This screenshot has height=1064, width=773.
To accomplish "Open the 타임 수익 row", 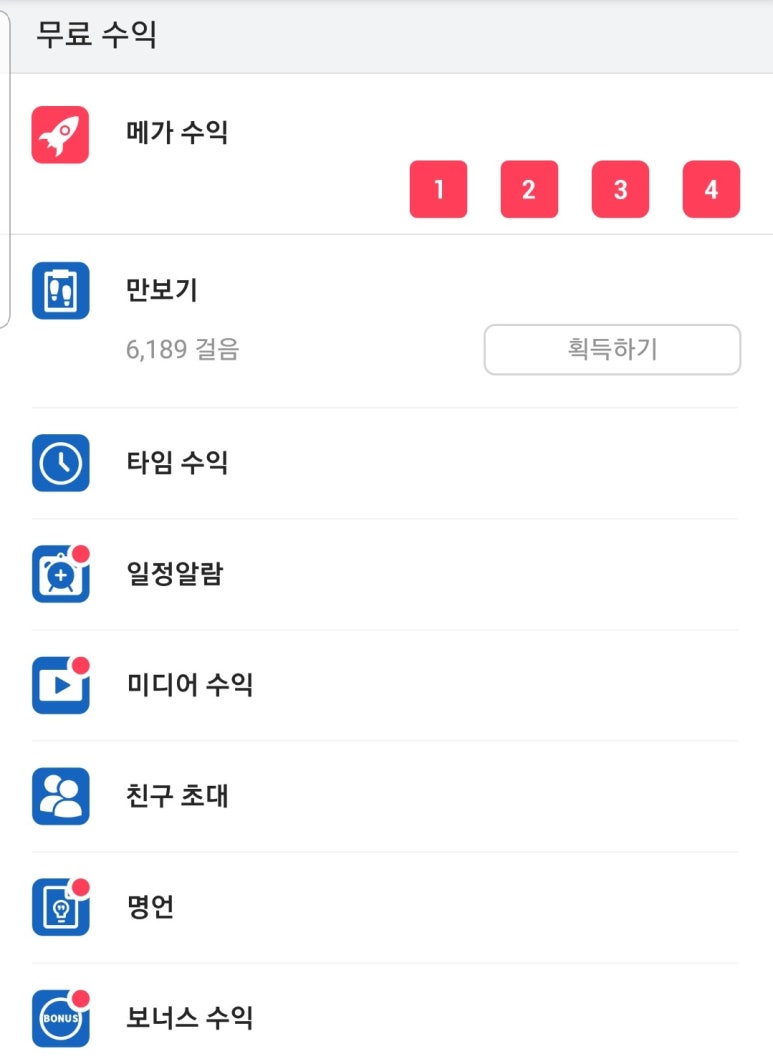I will point(178,463).
